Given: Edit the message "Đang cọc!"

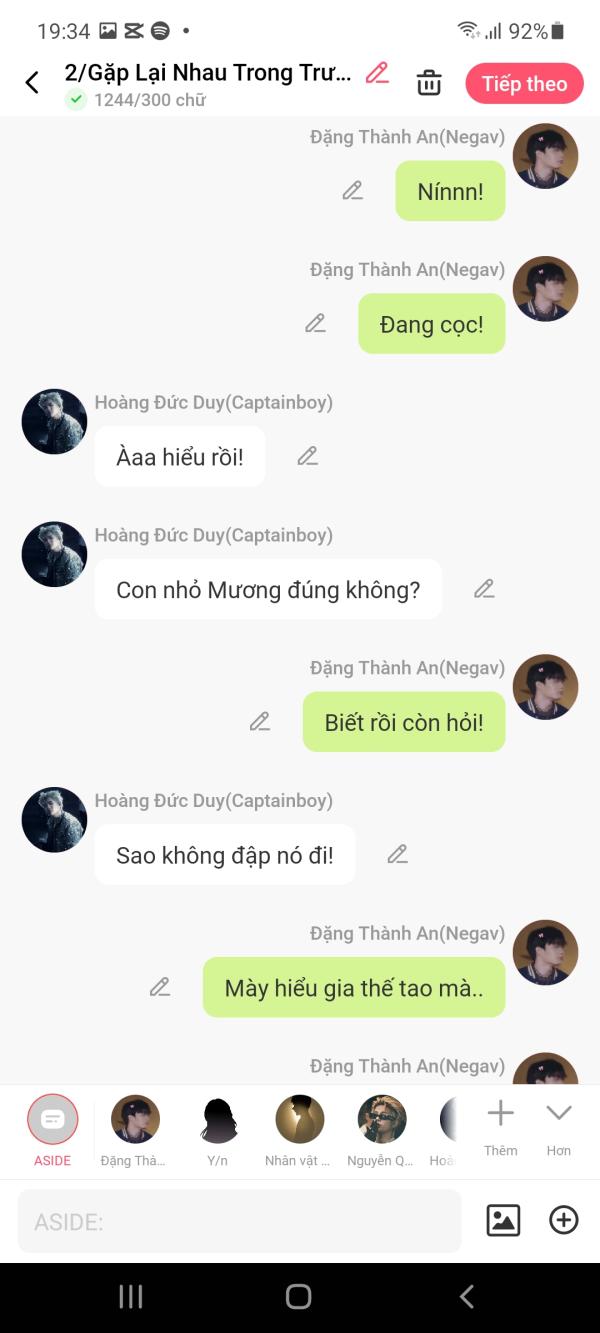Looking at the screenshot, I should pyautogui.click(x=316, y=323).
